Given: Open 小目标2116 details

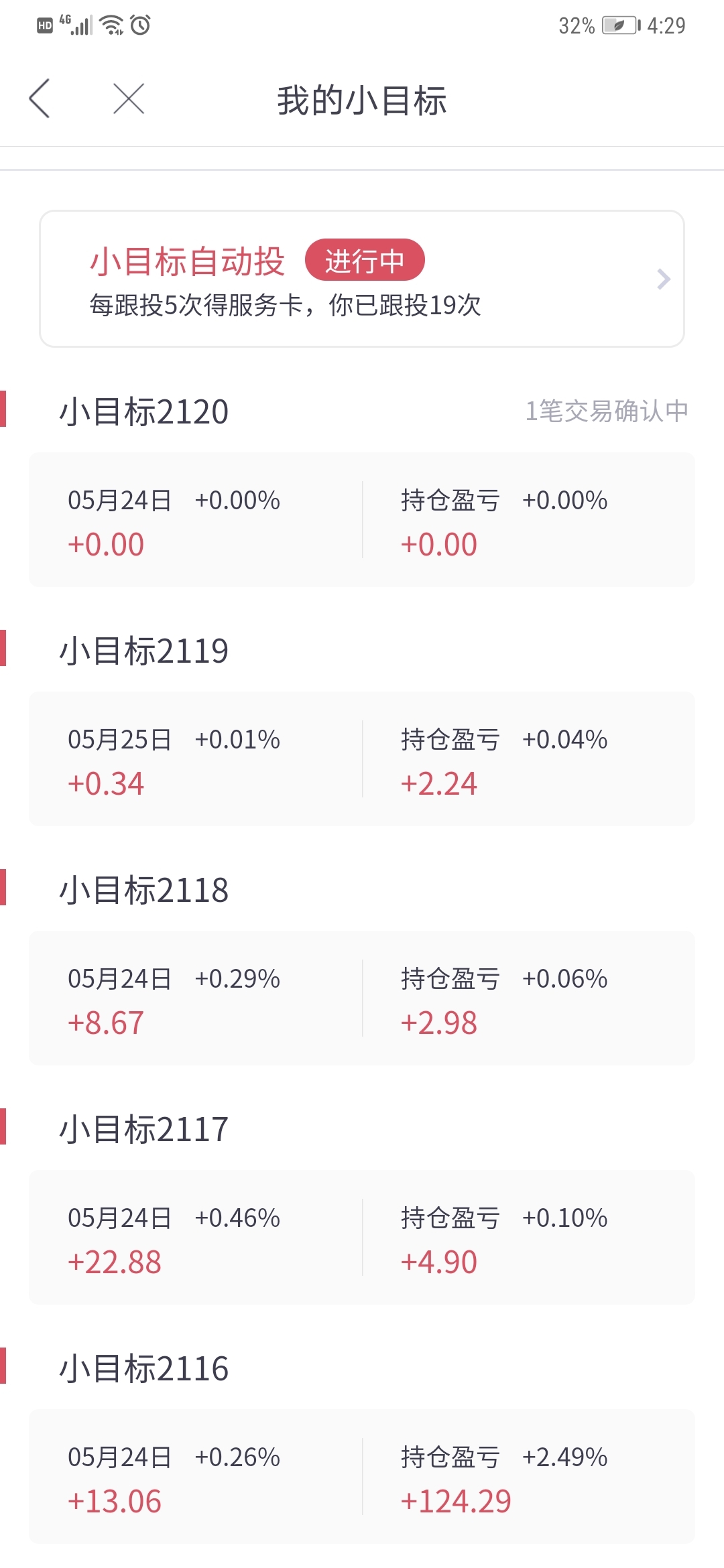Looking at the screenshot, I should click(x=362, y=1476).
